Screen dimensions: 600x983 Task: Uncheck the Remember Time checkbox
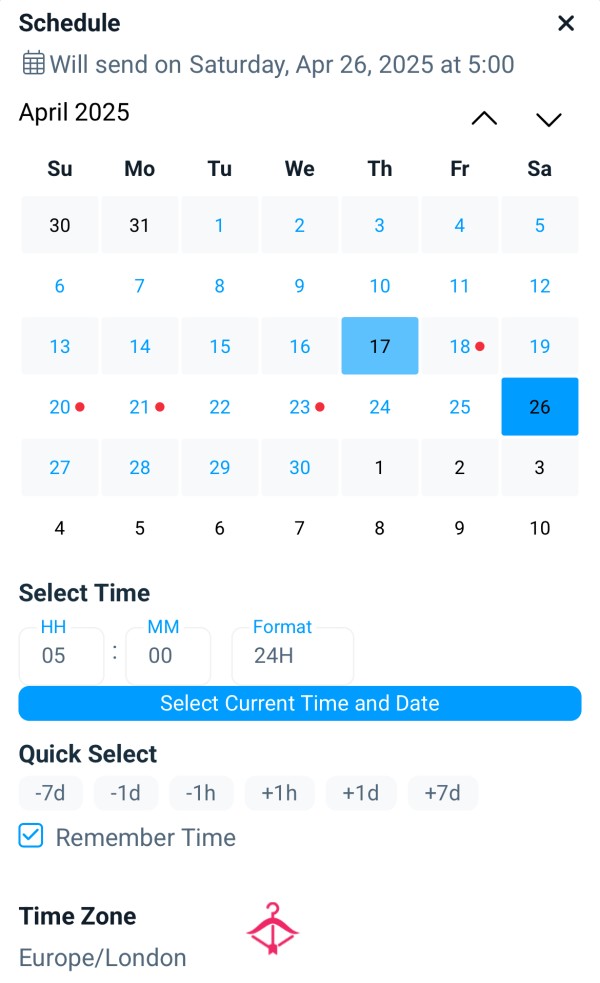(31, 836)
